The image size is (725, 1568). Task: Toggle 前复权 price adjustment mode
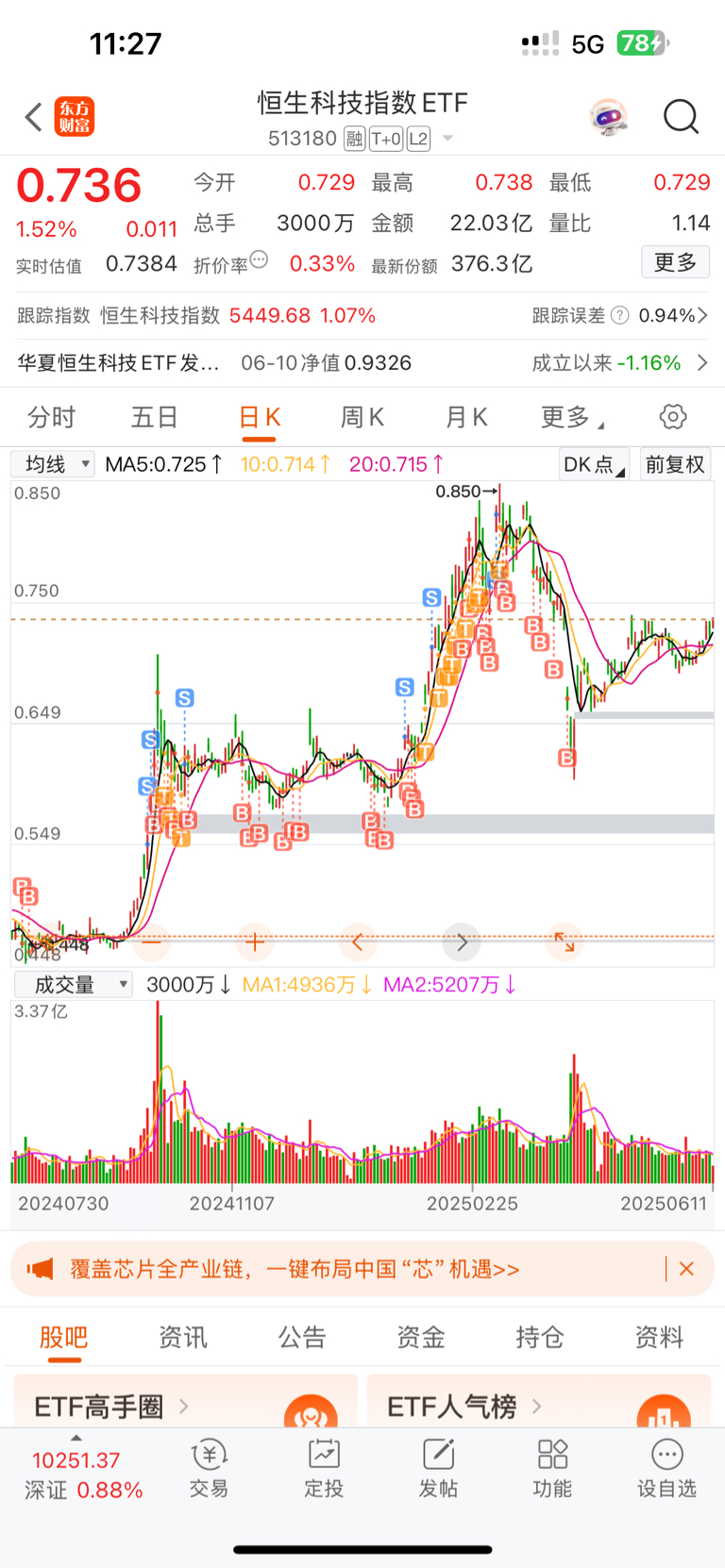[x=676, y=465]
